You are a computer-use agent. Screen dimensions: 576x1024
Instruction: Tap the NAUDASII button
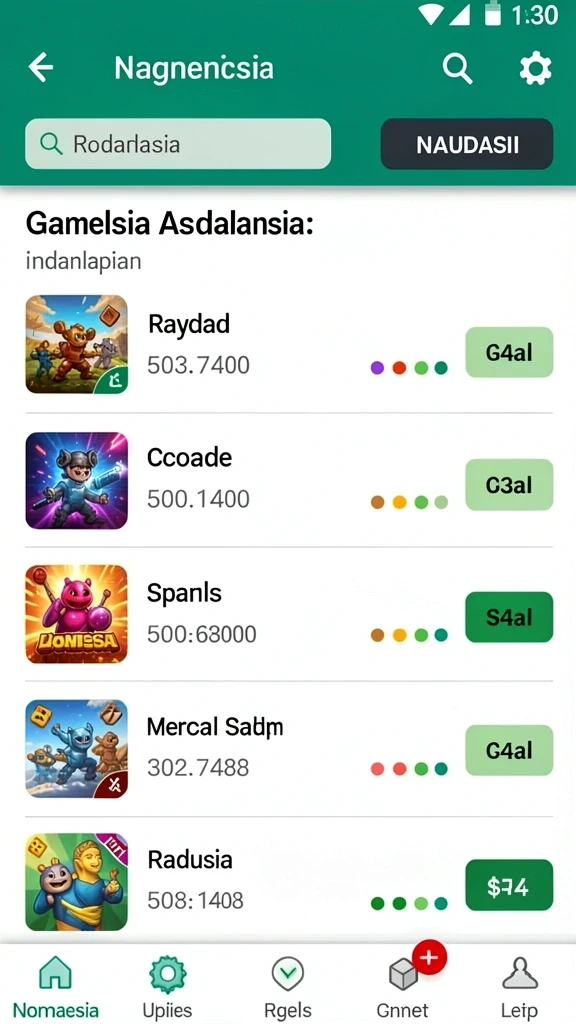point(467,144)
